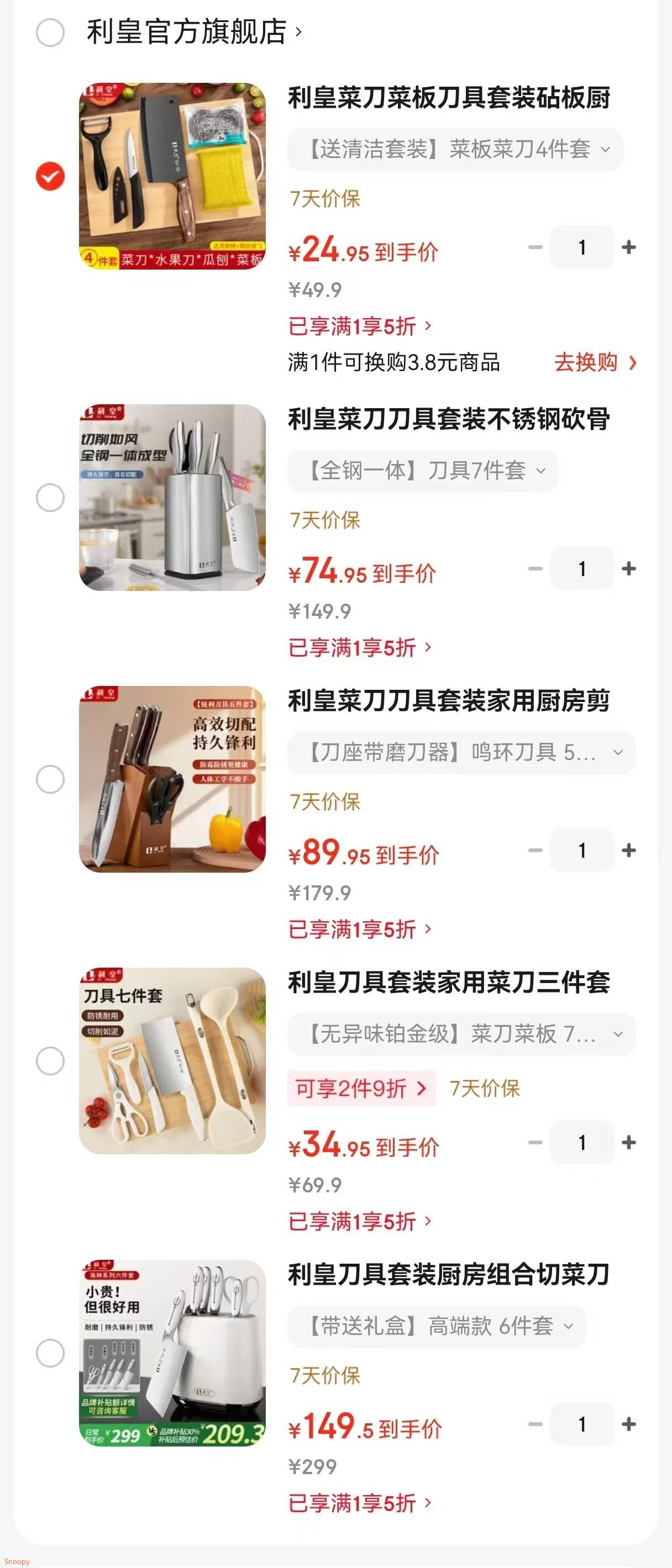Increase quantity of the 89.95 knife set

point(629,851)
